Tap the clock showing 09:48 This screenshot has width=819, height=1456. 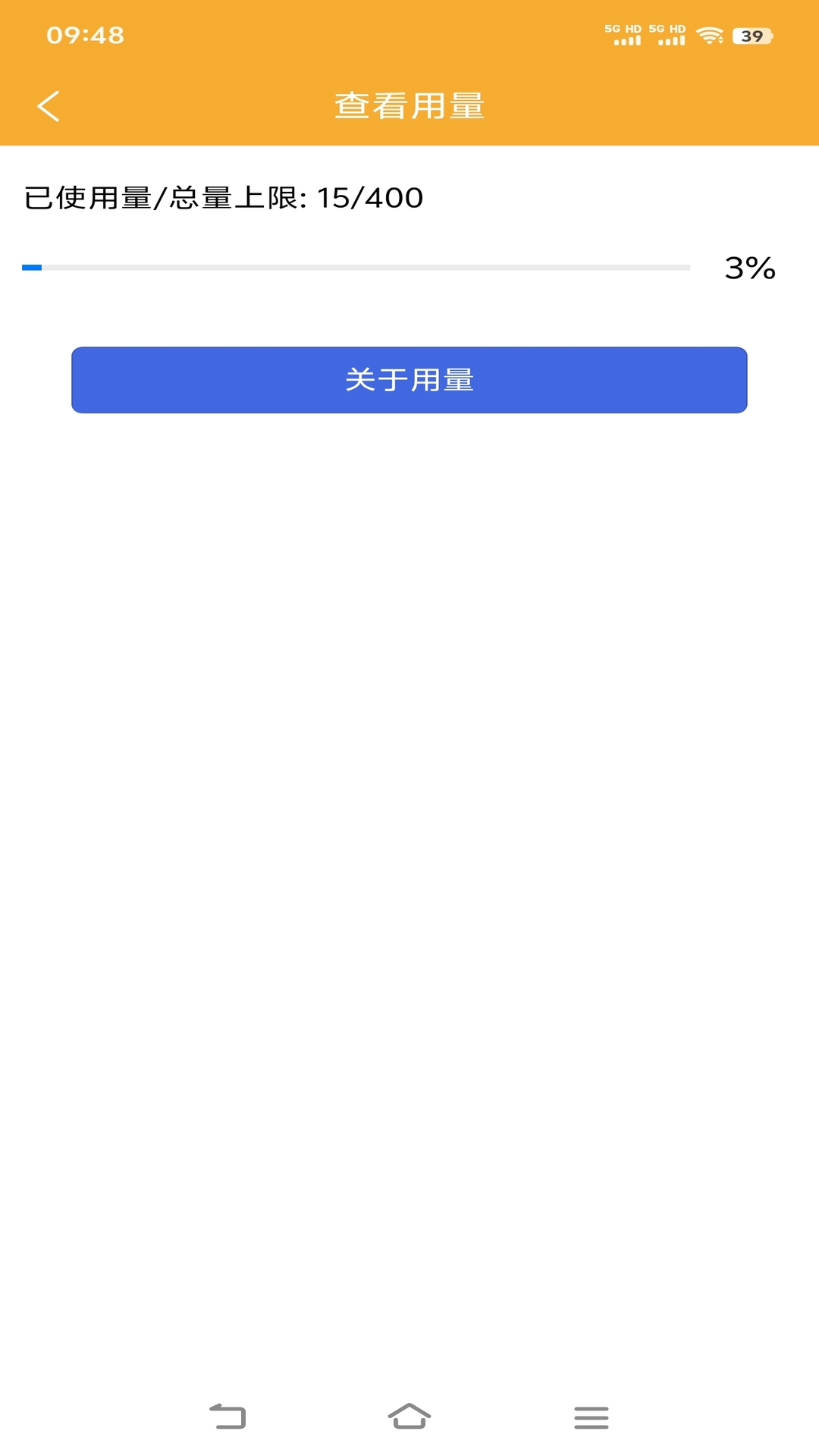(x=85, y=34)
